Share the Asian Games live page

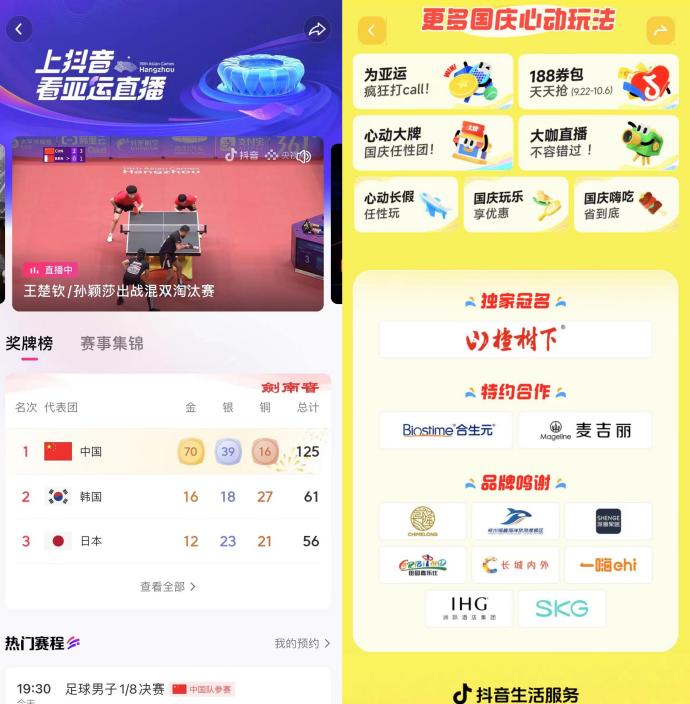(317, 30)
